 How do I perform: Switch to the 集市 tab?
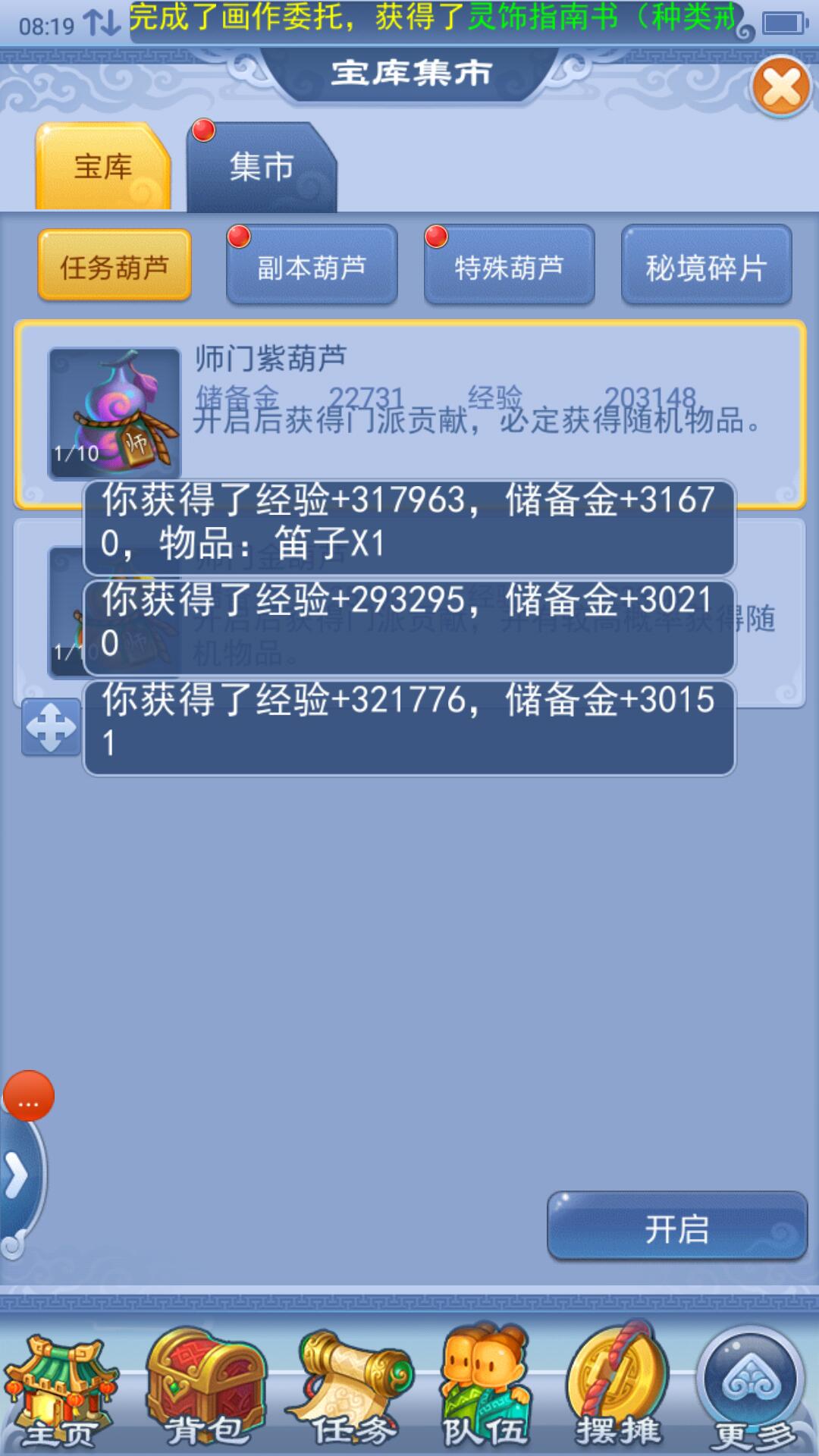click(261, 168)
